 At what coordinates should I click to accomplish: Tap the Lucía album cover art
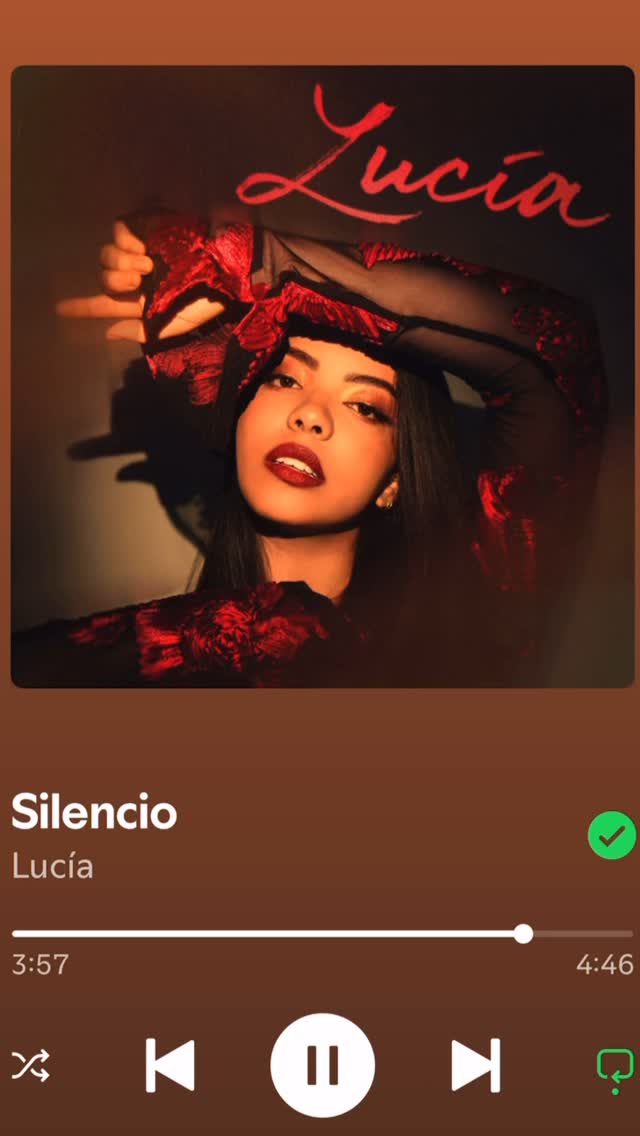point(323,377)
